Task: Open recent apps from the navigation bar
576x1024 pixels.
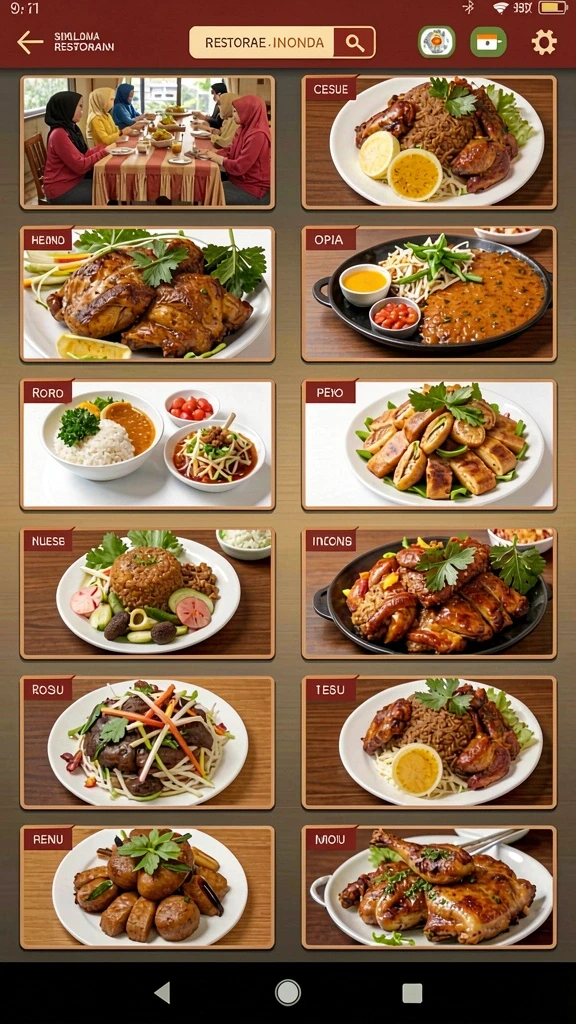Action: click(412, 993)
